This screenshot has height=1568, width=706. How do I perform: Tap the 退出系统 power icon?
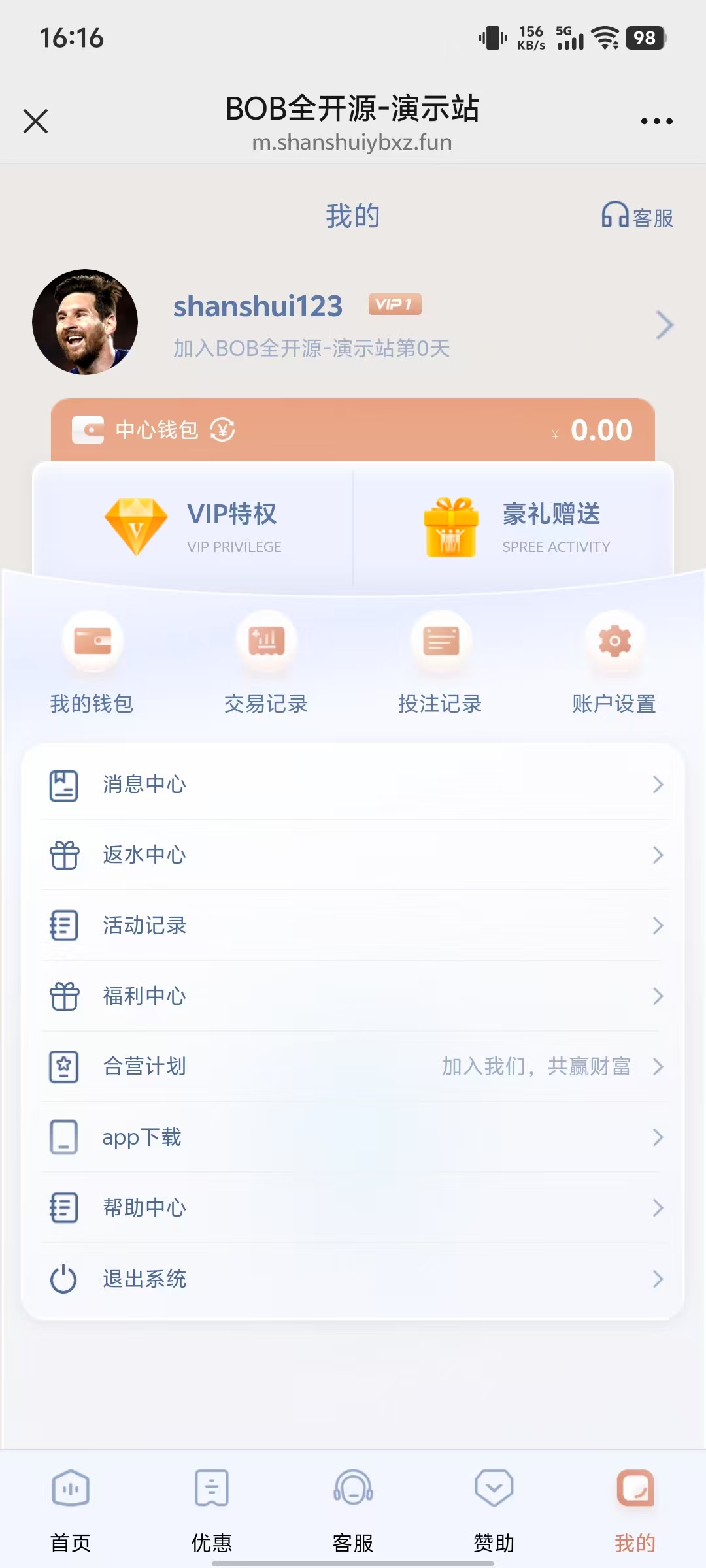pyautogui.click(x=63, y=1279)
